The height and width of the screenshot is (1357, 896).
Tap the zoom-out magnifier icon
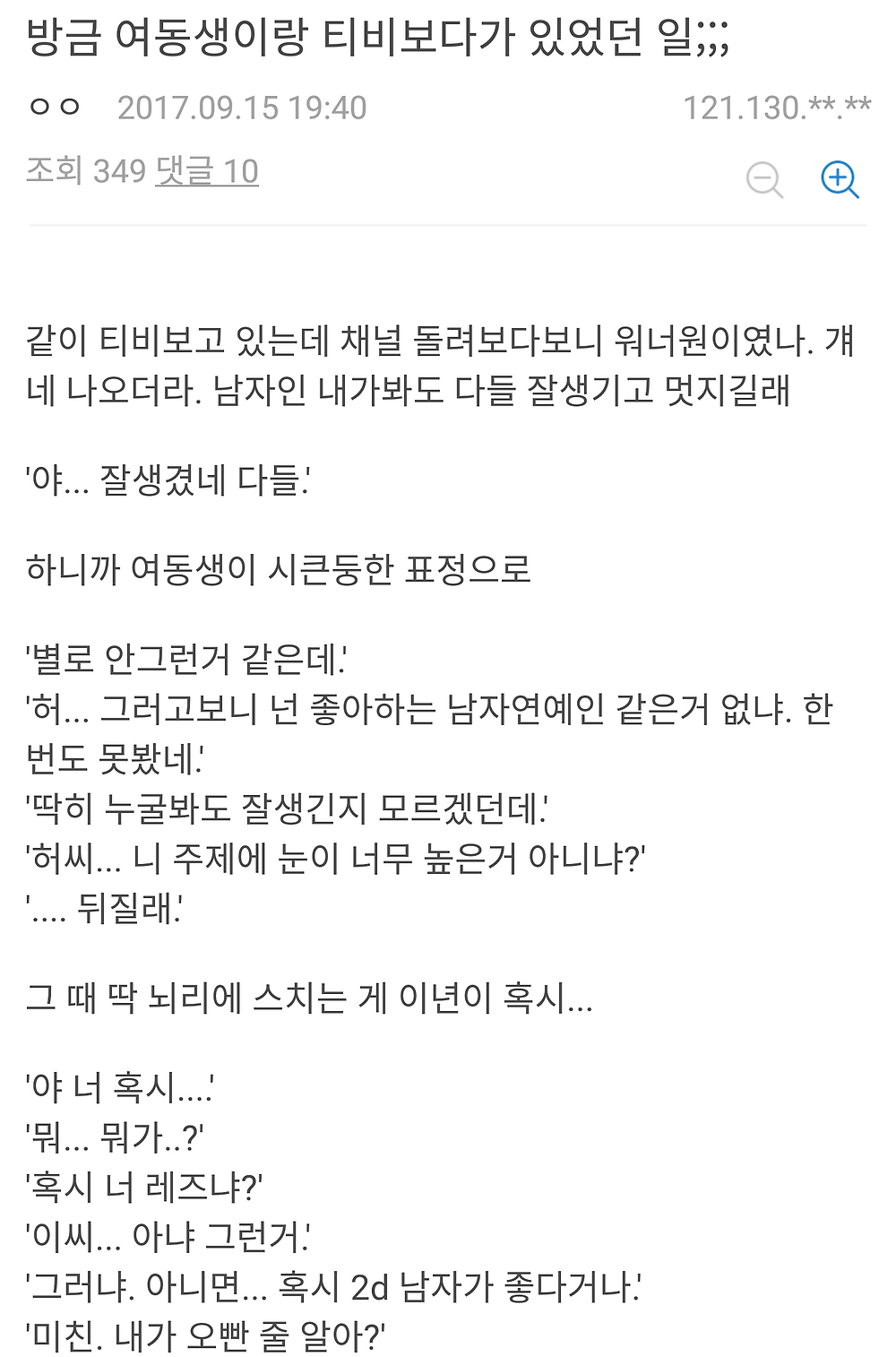point(765,179)
